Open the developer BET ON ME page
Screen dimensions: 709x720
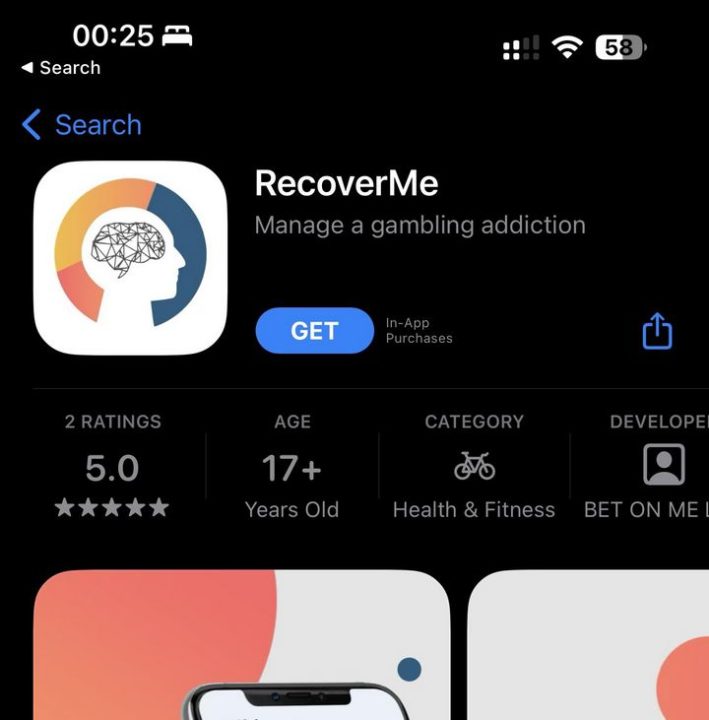point(647,466)
